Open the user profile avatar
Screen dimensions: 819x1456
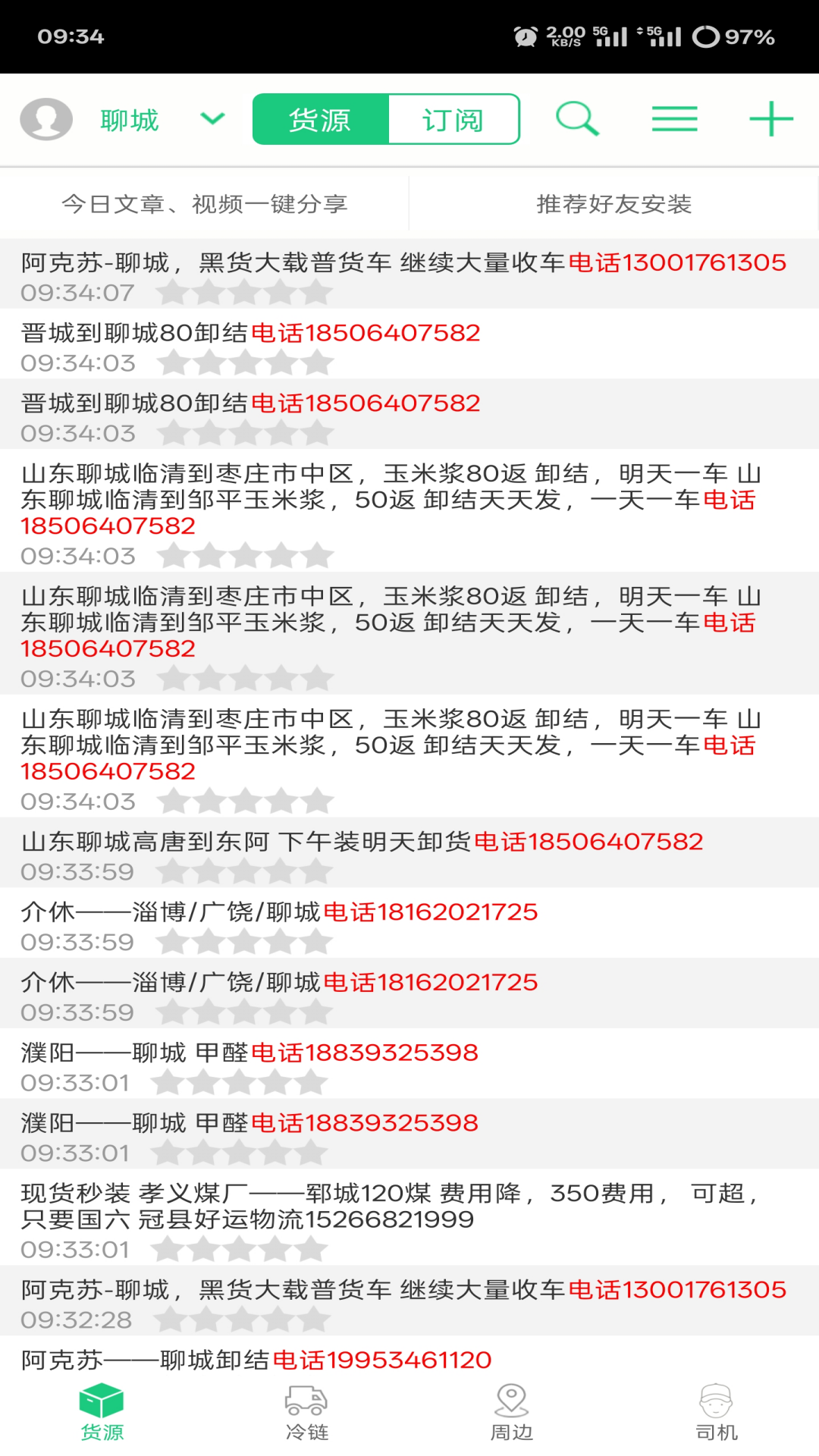pos(45,119)
